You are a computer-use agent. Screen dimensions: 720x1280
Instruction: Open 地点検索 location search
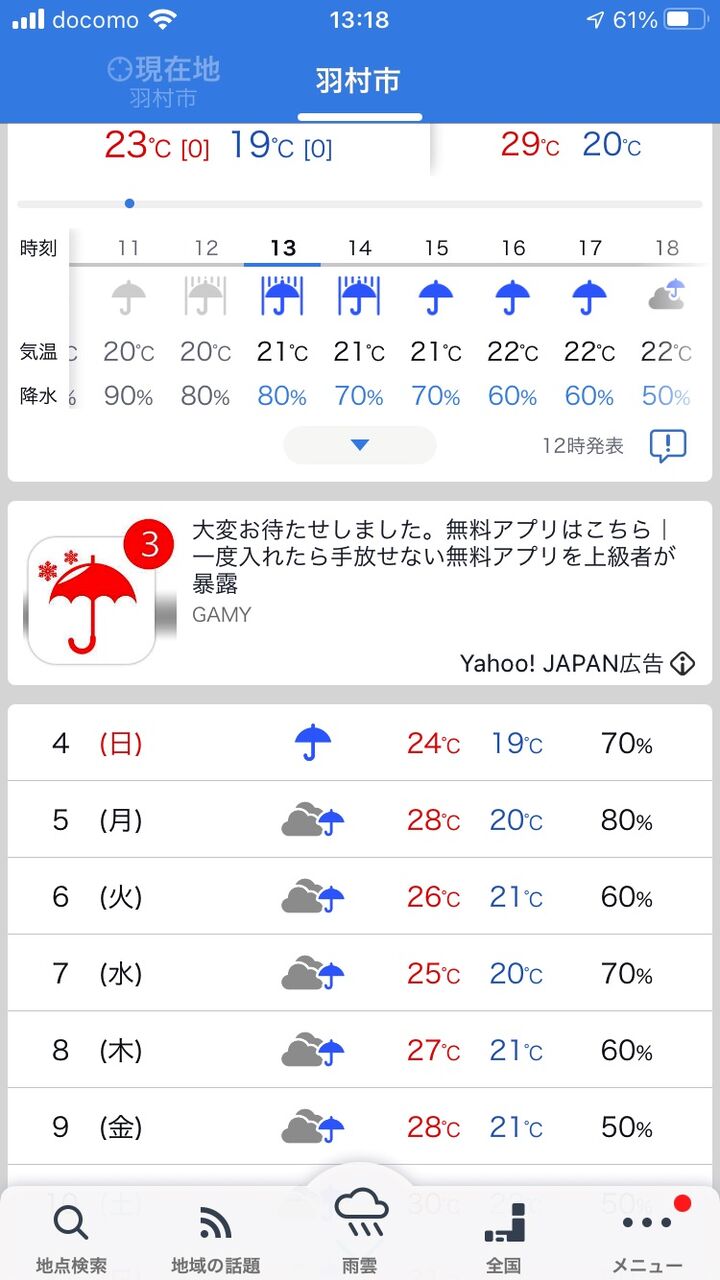coord(71,1237)
